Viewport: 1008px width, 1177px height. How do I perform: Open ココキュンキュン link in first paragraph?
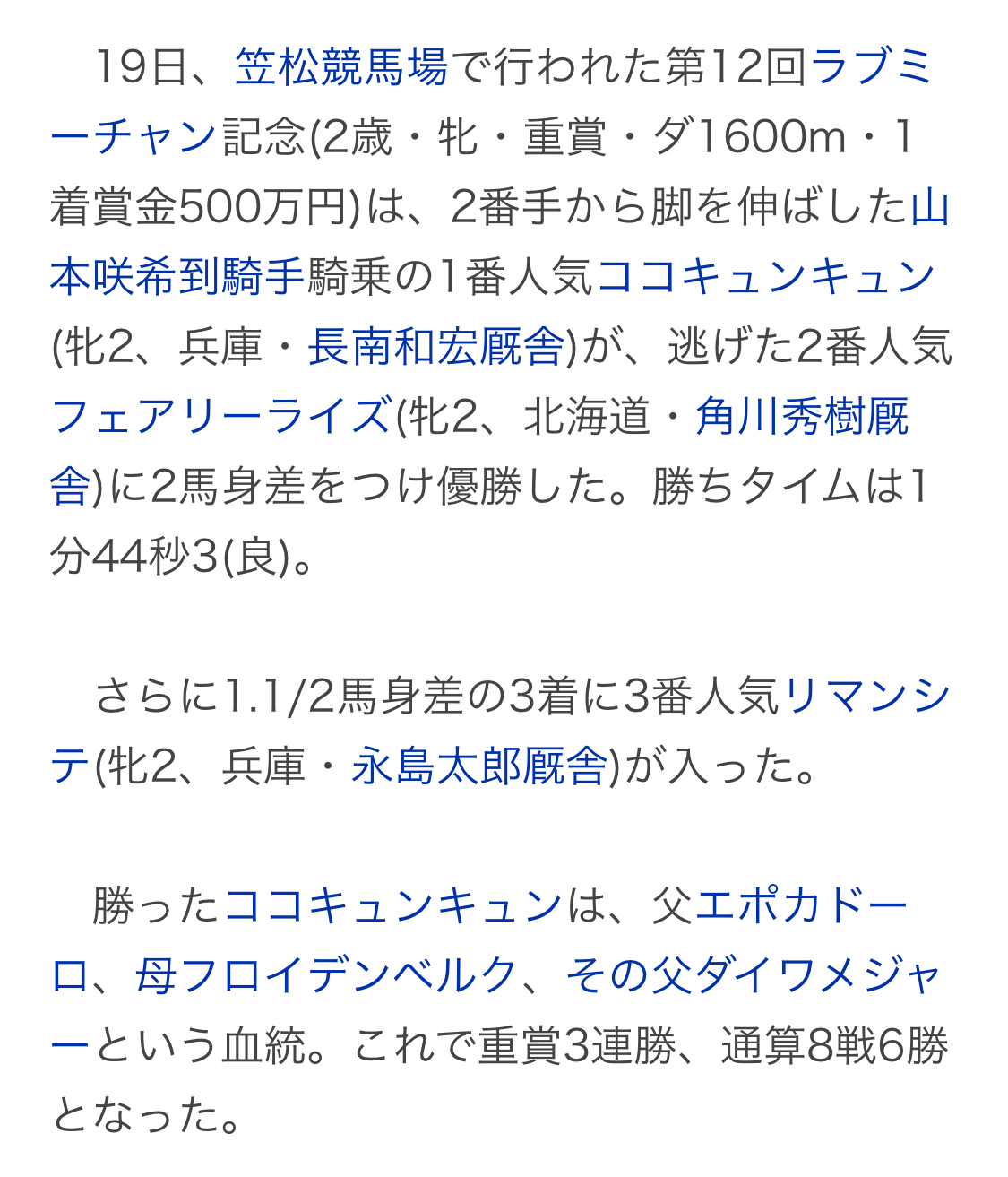point(766,277)
